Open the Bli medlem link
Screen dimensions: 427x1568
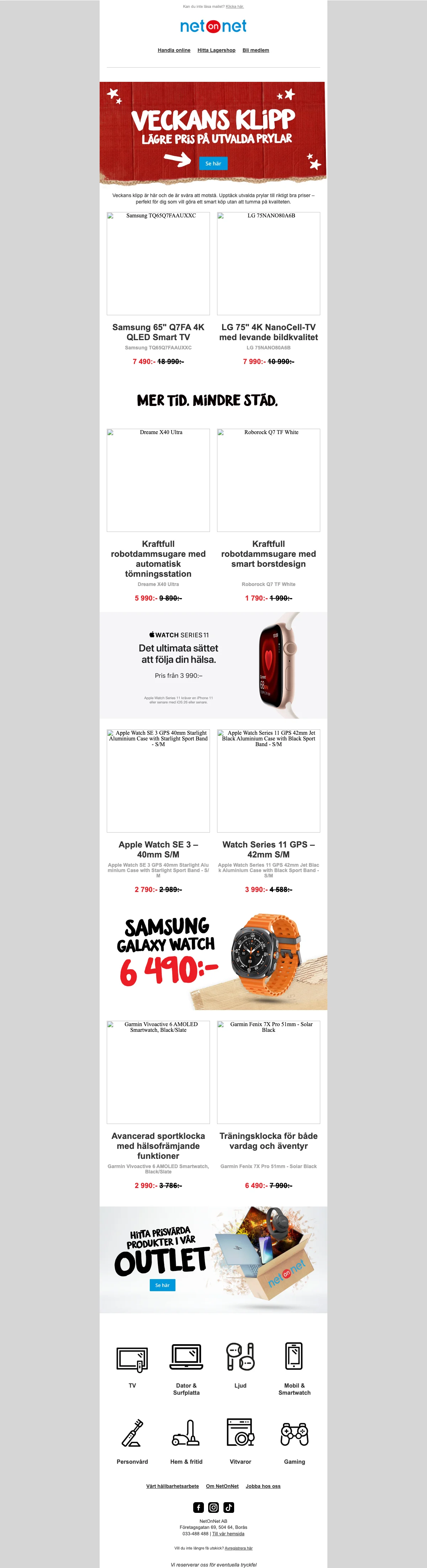click(x=255, y=51)
